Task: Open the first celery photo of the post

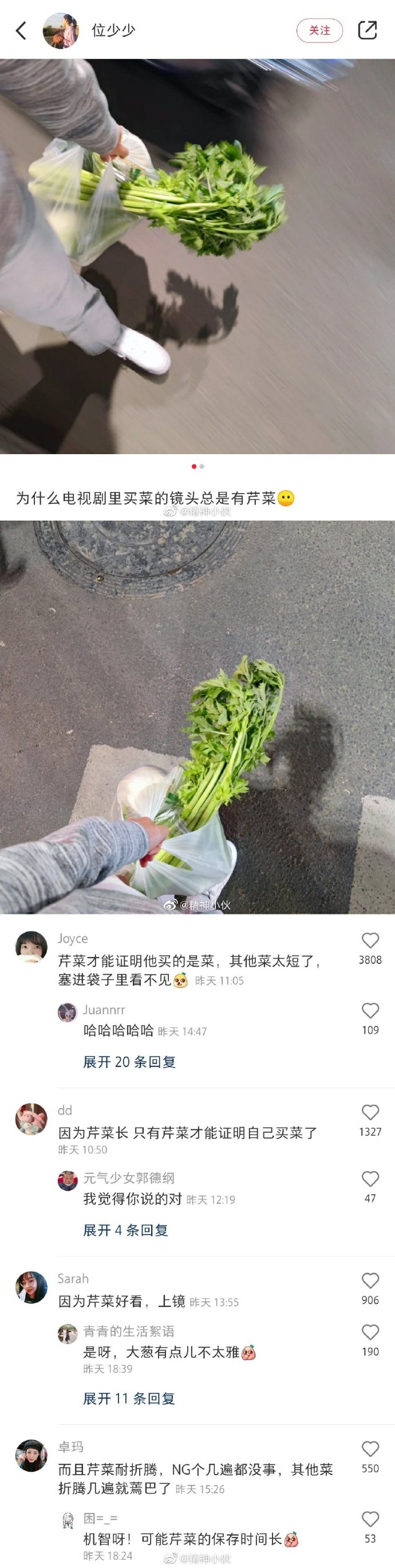Action: pos(197,255)
